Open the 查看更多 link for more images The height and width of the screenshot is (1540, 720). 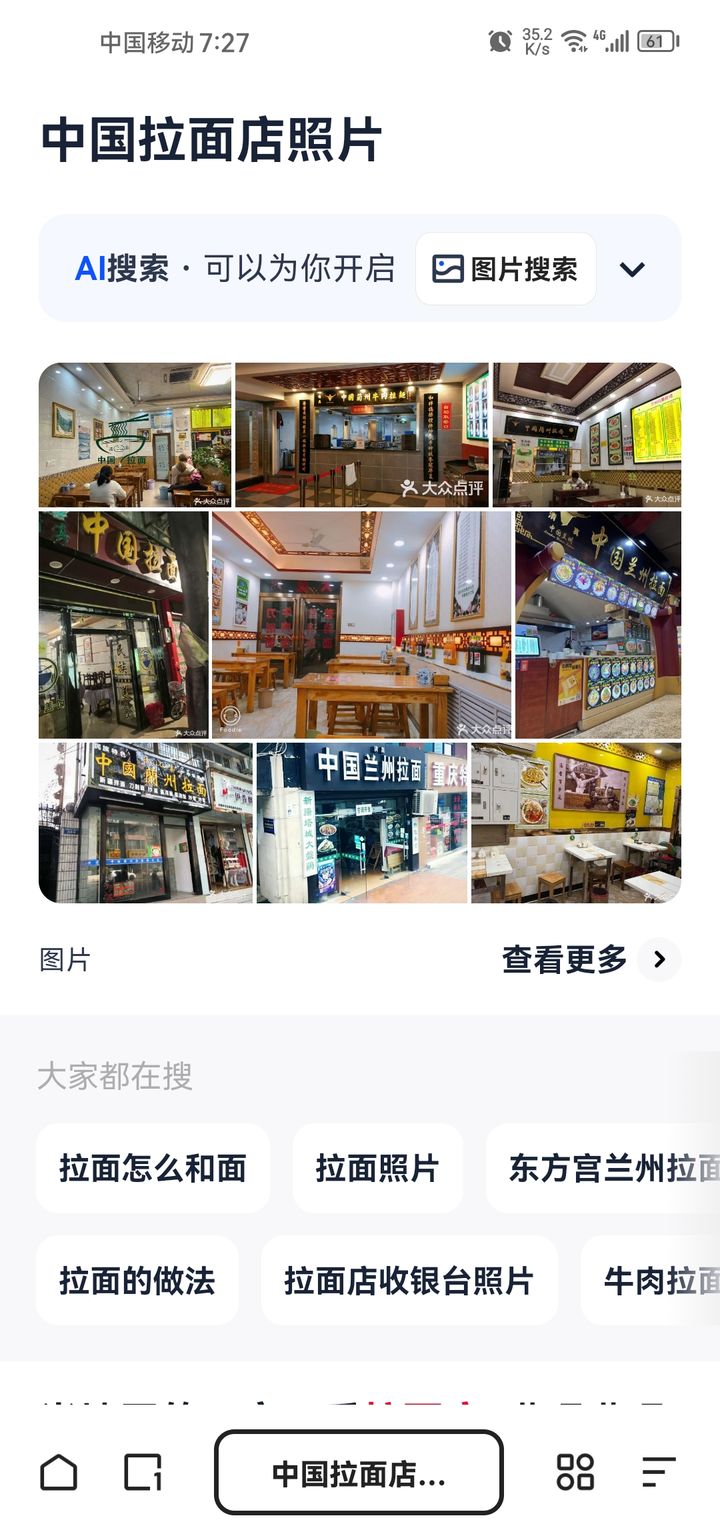[564, 960]
